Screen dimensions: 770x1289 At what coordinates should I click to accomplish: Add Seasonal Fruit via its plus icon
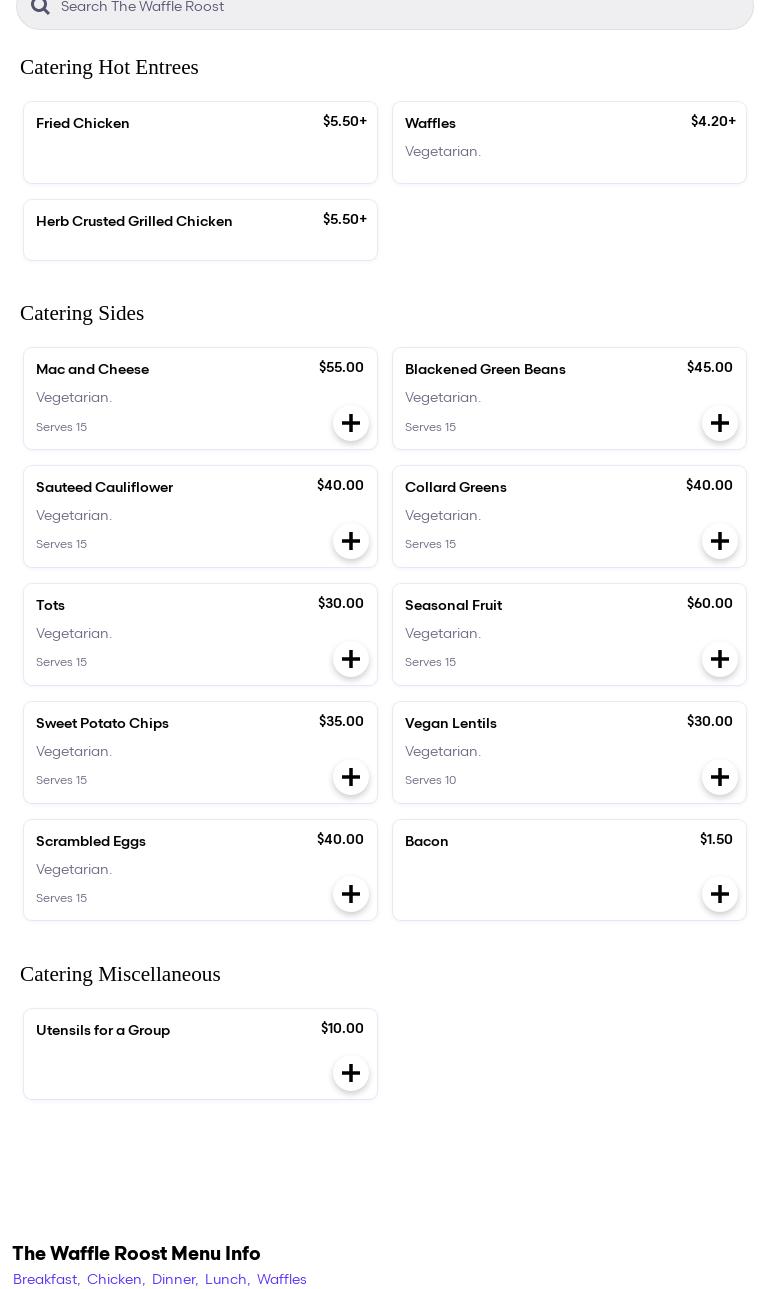coord(720,659)
